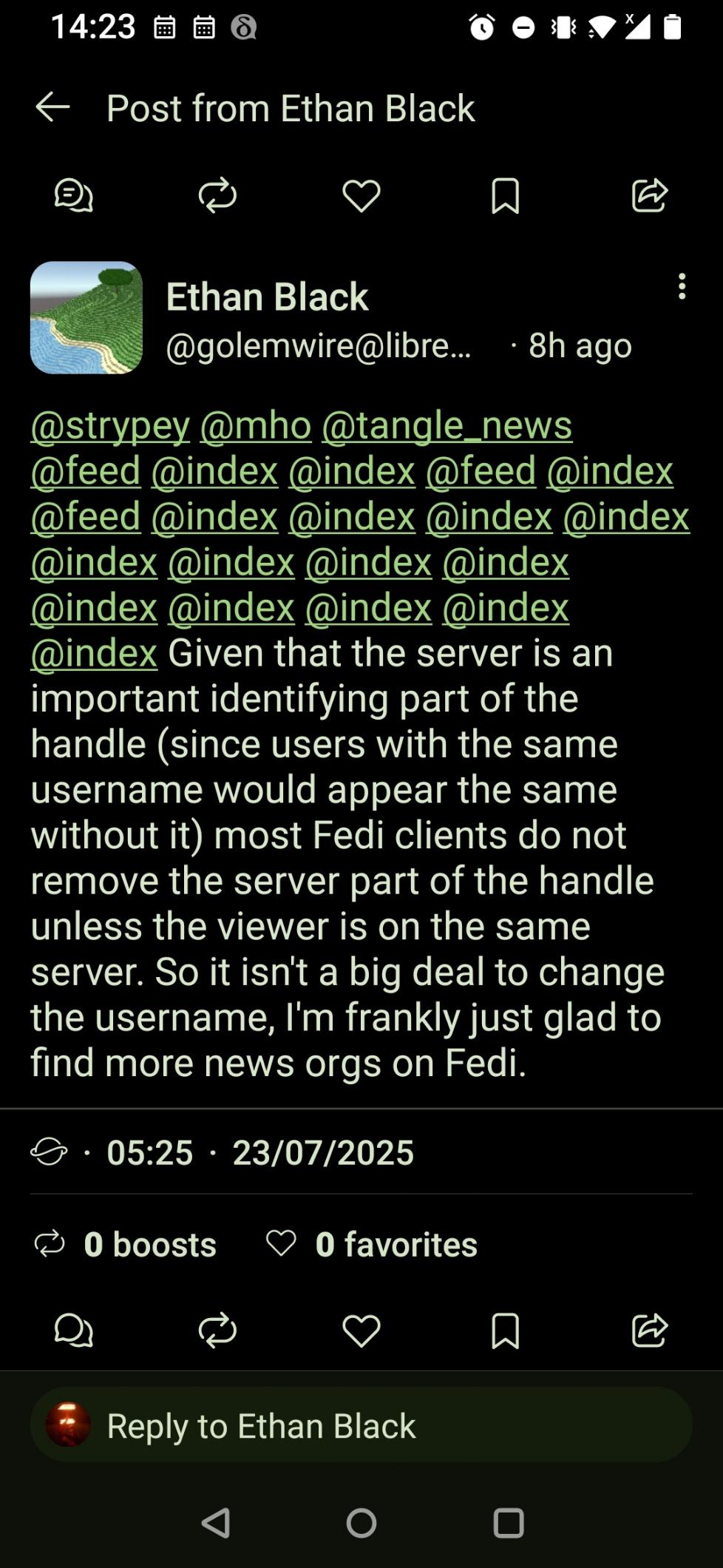Image resolution: width=723 pixels, height=1568 pixels.
Task: Go back from Ethan Black's post
Action: point(52,108)
